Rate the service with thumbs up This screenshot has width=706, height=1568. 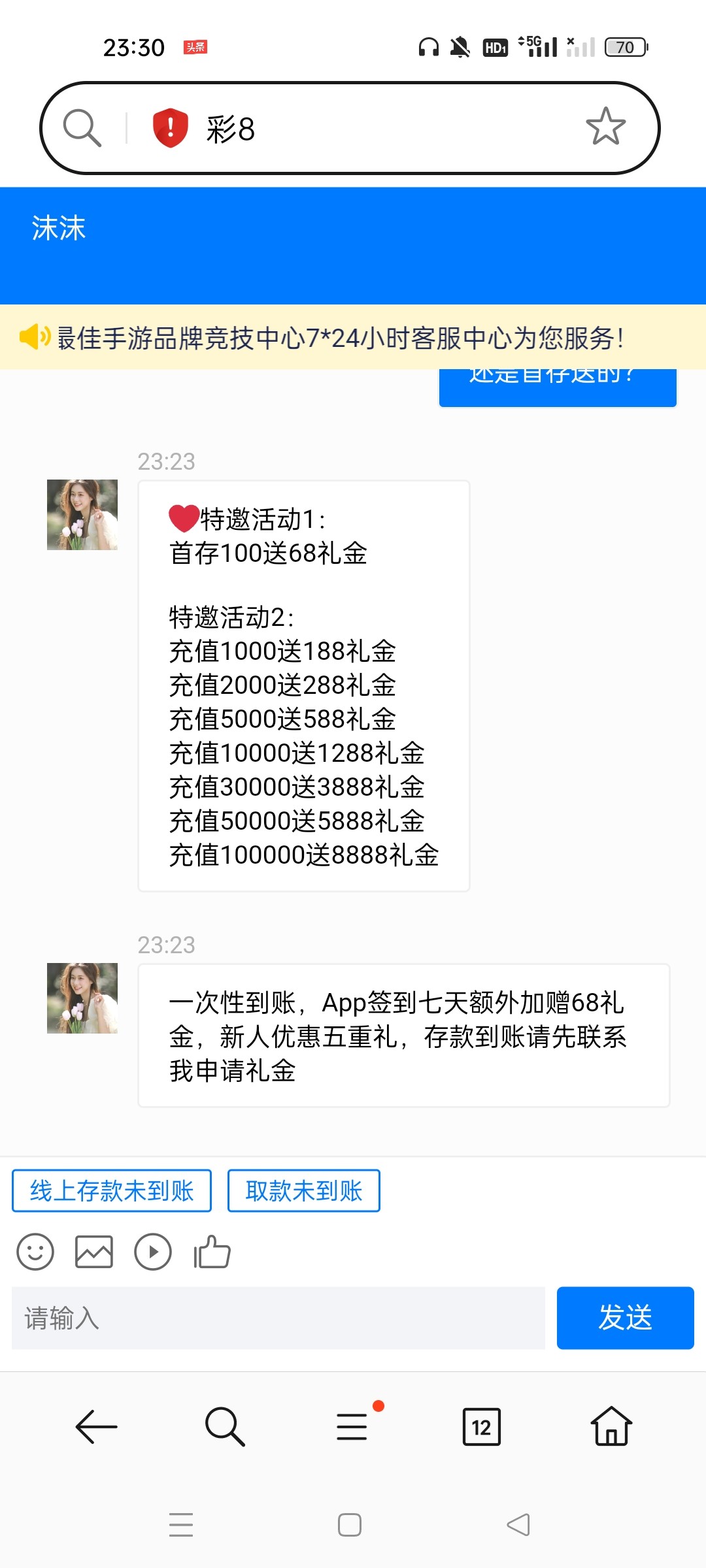tap(212, 1252)
